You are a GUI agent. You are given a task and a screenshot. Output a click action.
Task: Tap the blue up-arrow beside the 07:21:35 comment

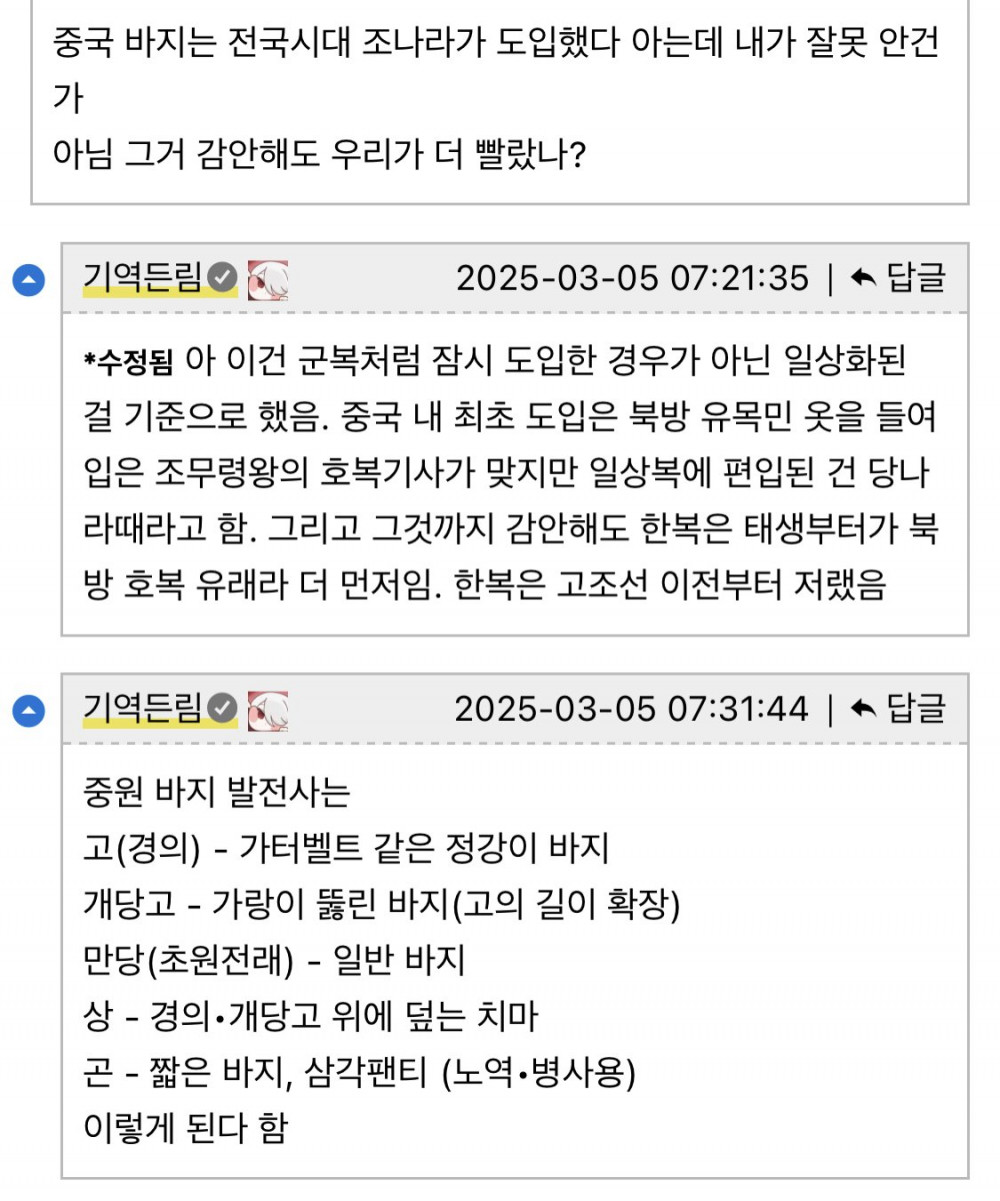29,281
